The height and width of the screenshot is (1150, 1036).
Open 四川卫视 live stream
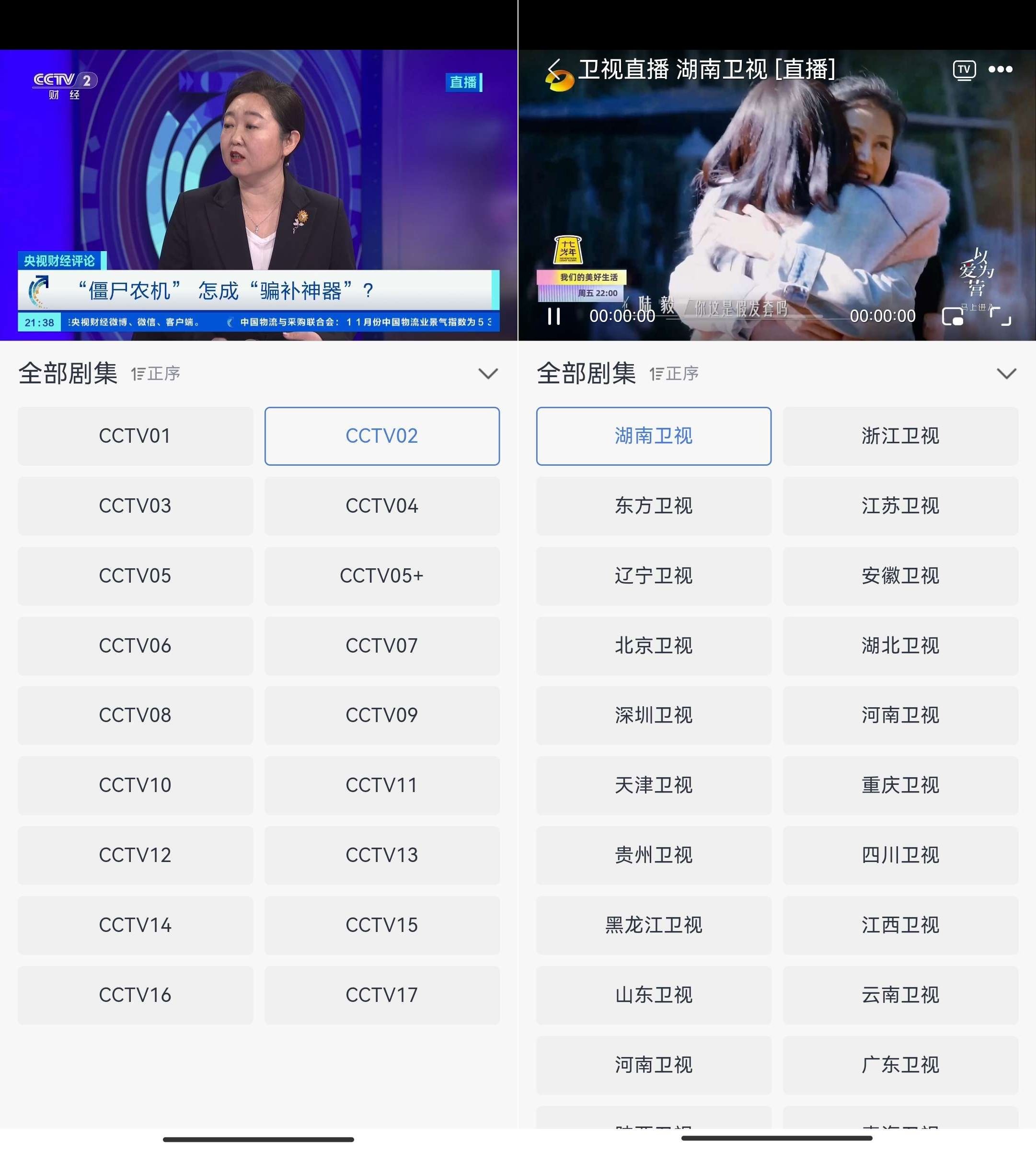click(x=900, y=855)
